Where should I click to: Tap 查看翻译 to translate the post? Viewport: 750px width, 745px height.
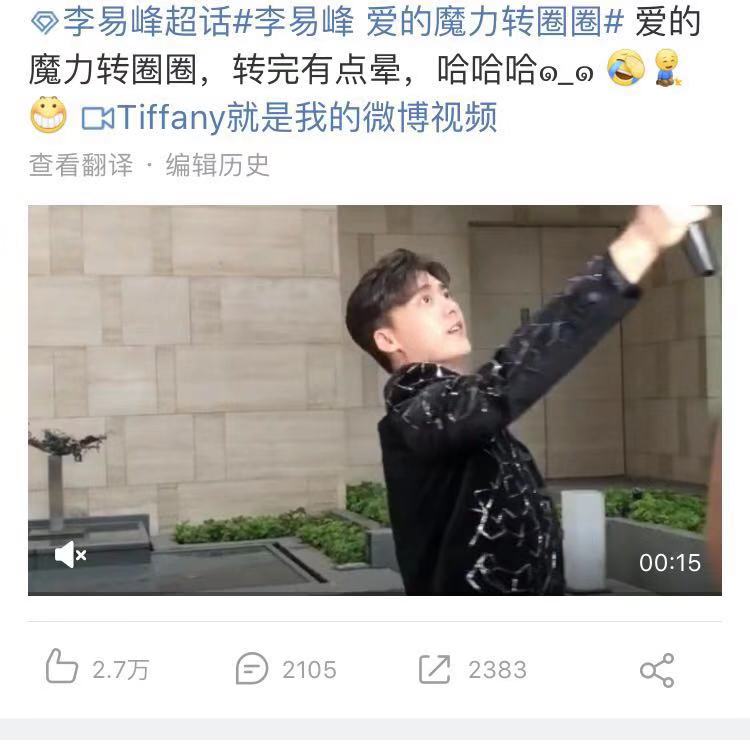point(81,165)
